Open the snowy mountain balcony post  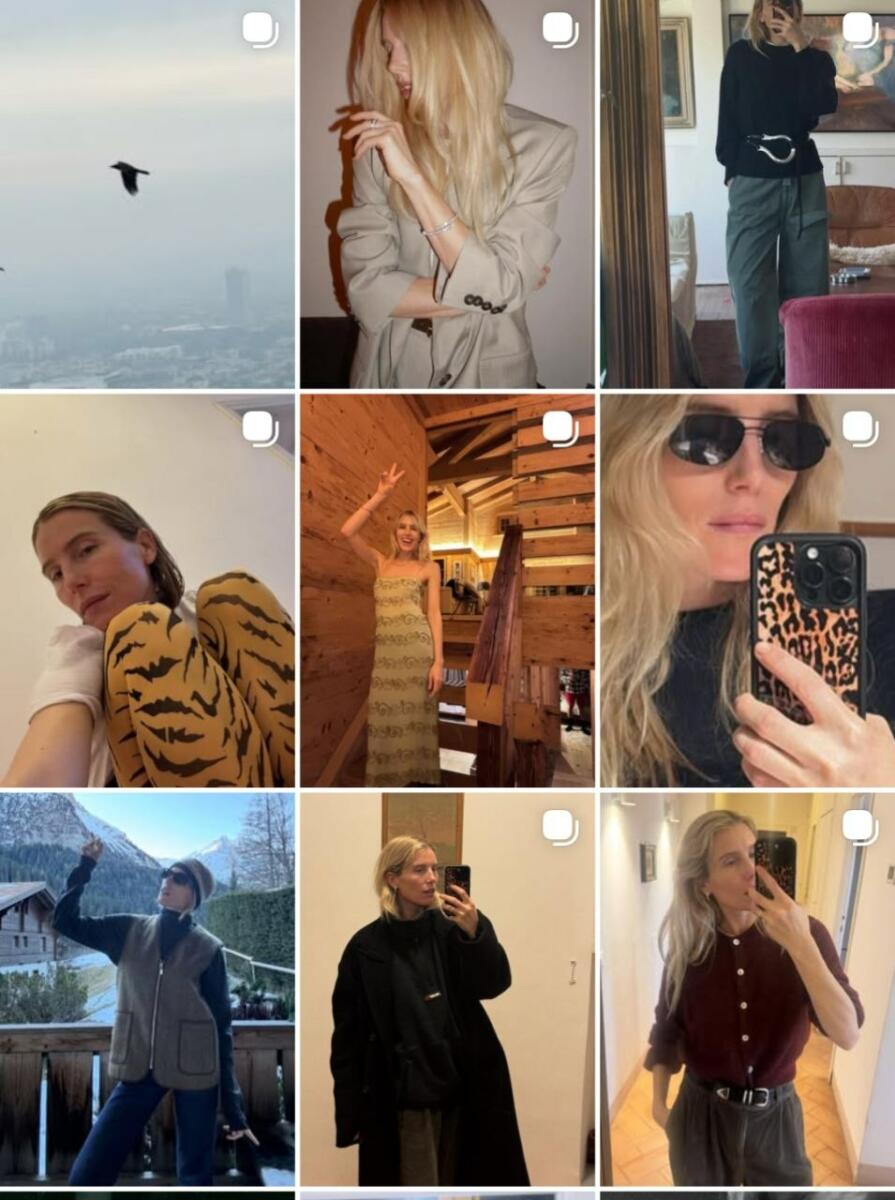click(x=147, y=988)
